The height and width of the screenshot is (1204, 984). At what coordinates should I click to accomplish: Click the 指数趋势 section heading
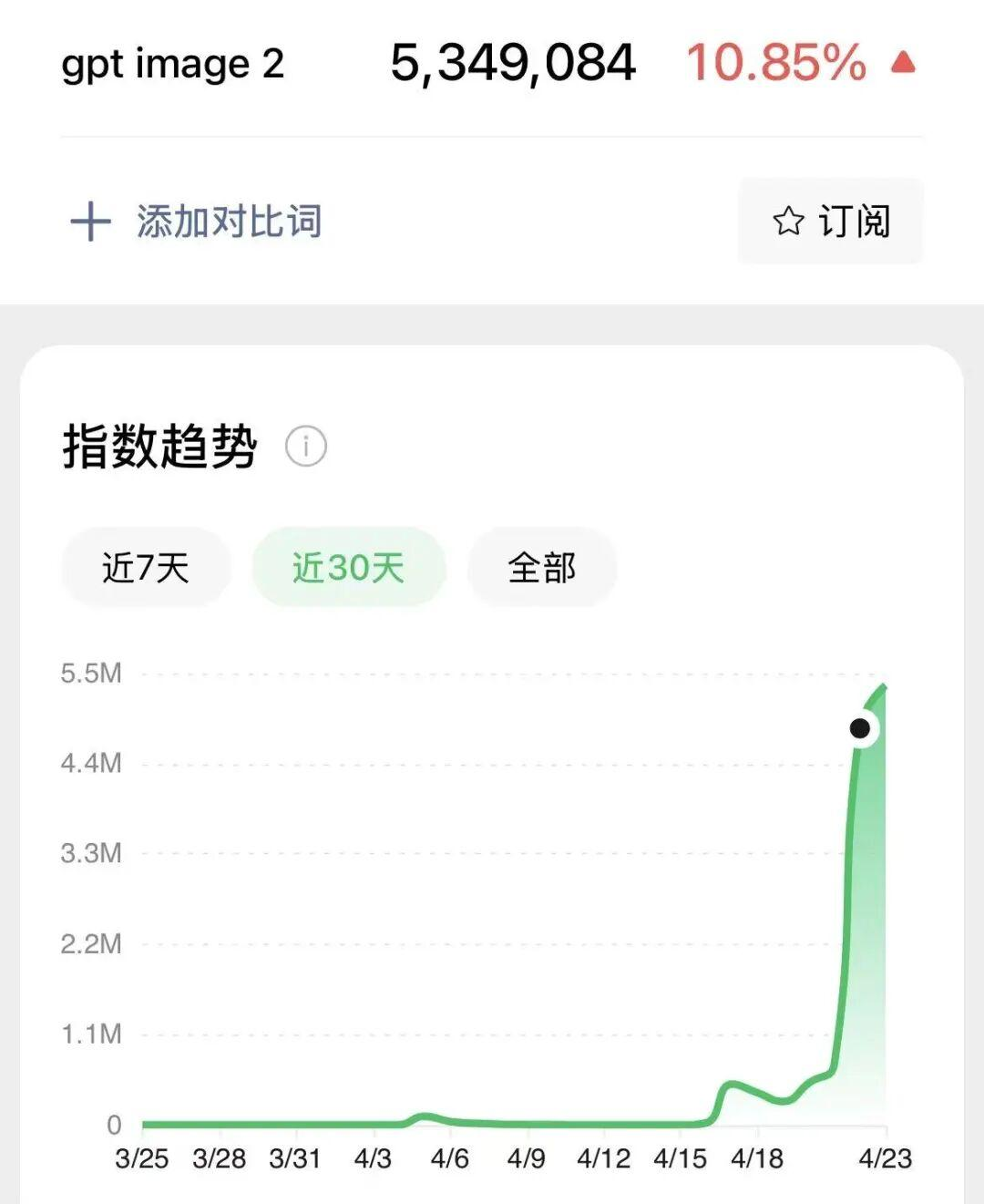coord(160,445)
